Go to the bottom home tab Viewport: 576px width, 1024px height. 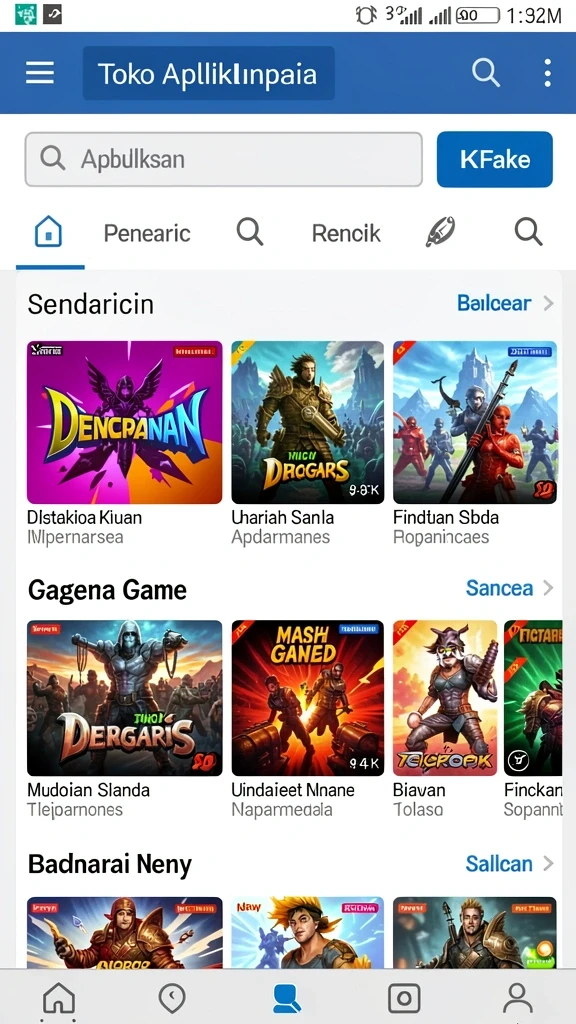59,999
